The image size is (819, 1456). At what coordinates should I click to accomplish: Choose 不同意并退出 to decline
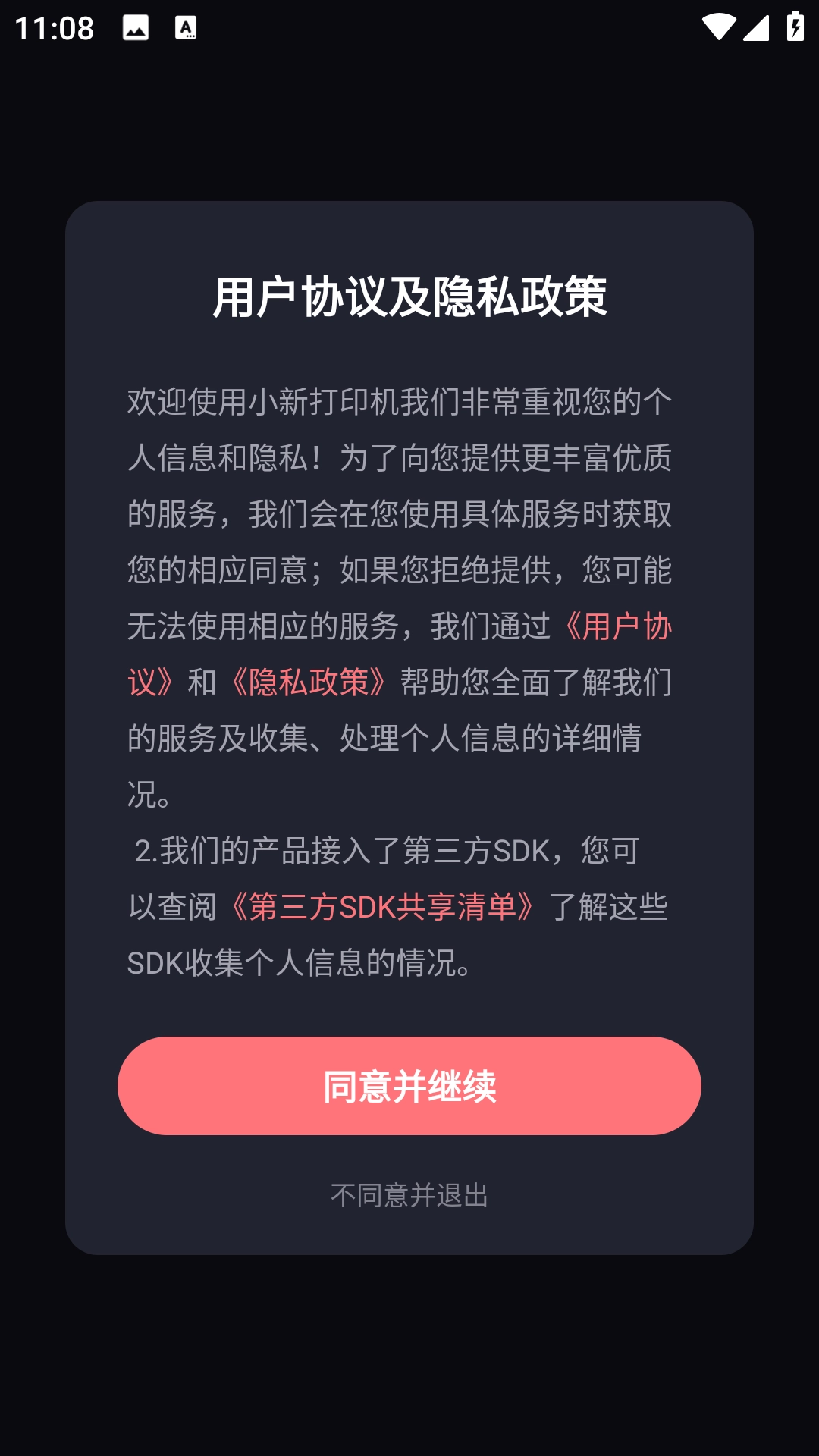point(409,1195)
